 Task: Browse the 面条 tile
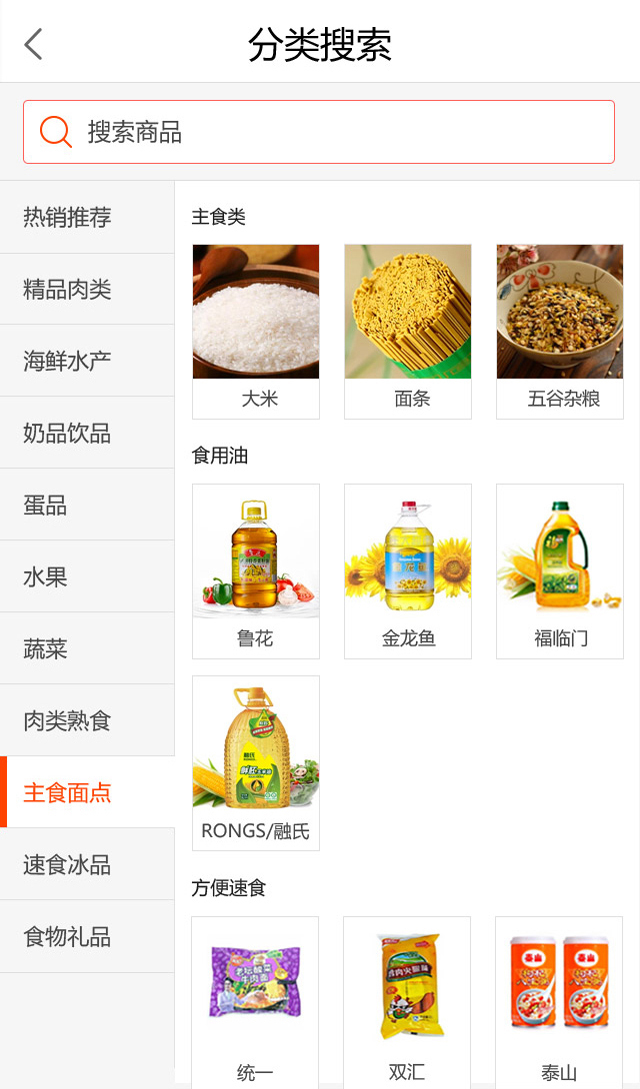pyautogui.click(x=408, y=331)
